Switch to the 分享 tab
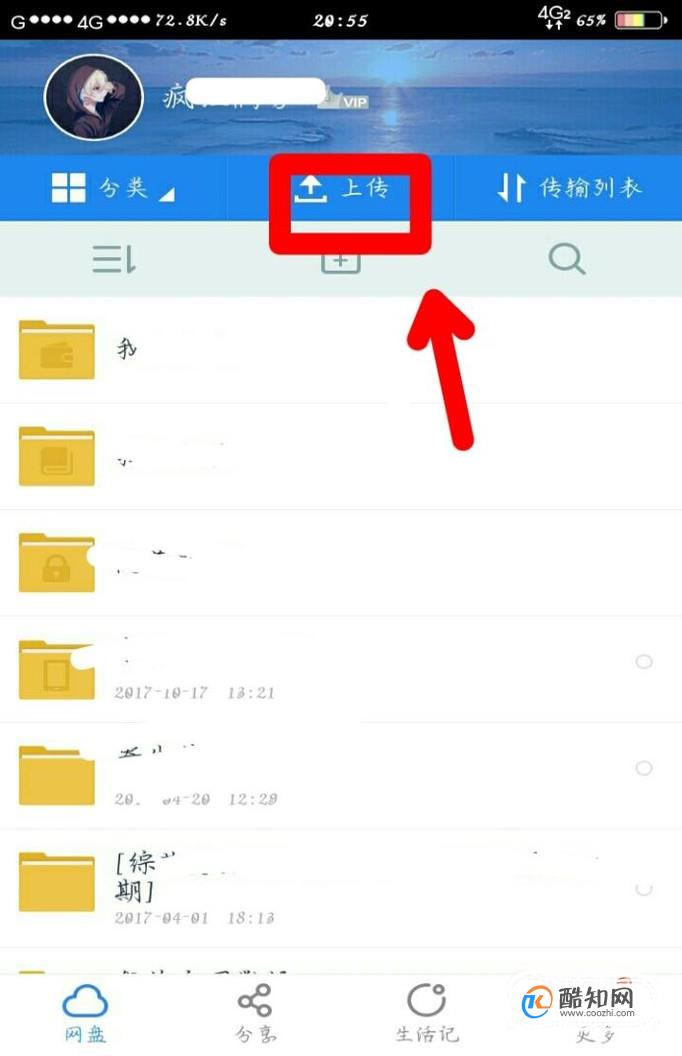The height and width of the screenshot is (1056, 682). [x=255, y=1012]
